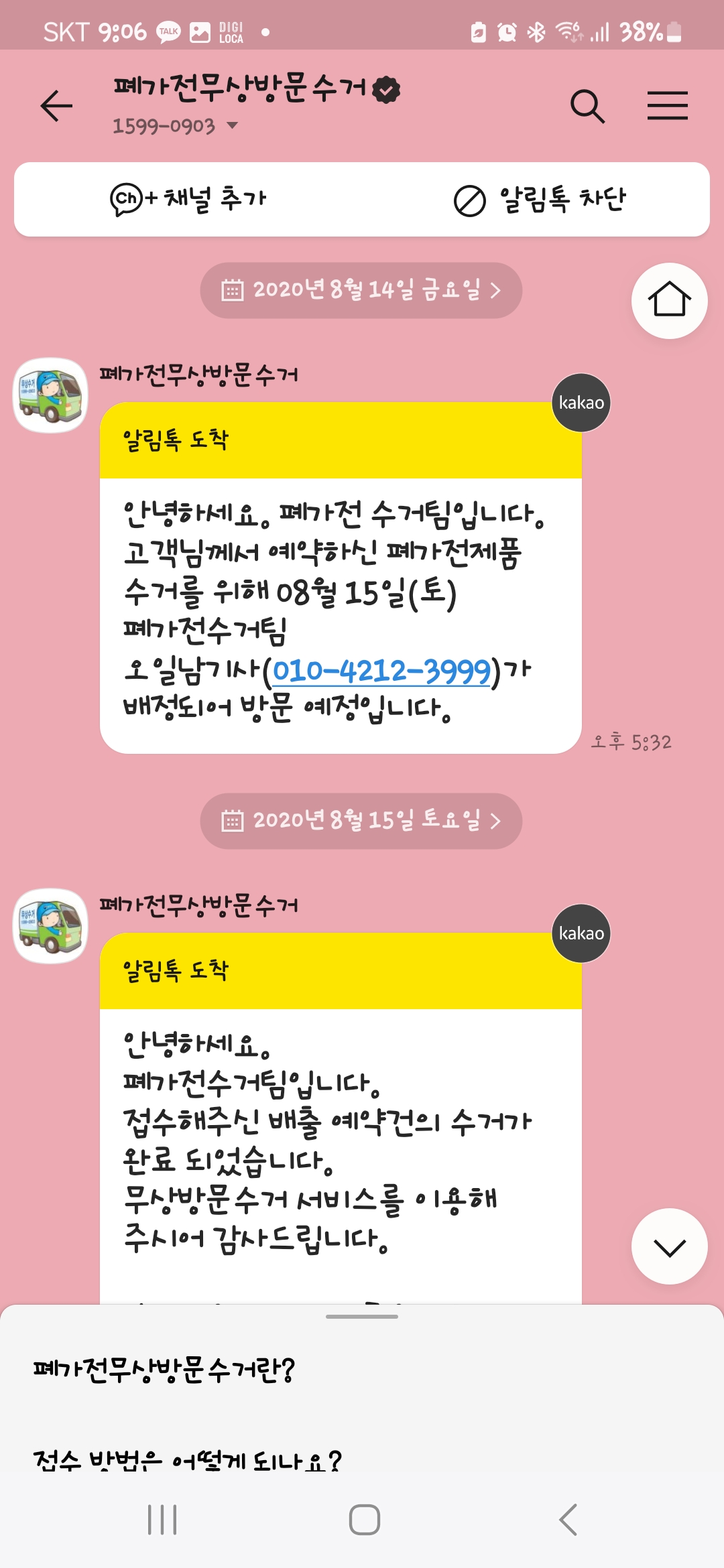Jump to latest message with down arrow
The width and height of the screenshot is (724, 1568).
coord(669,1247)
